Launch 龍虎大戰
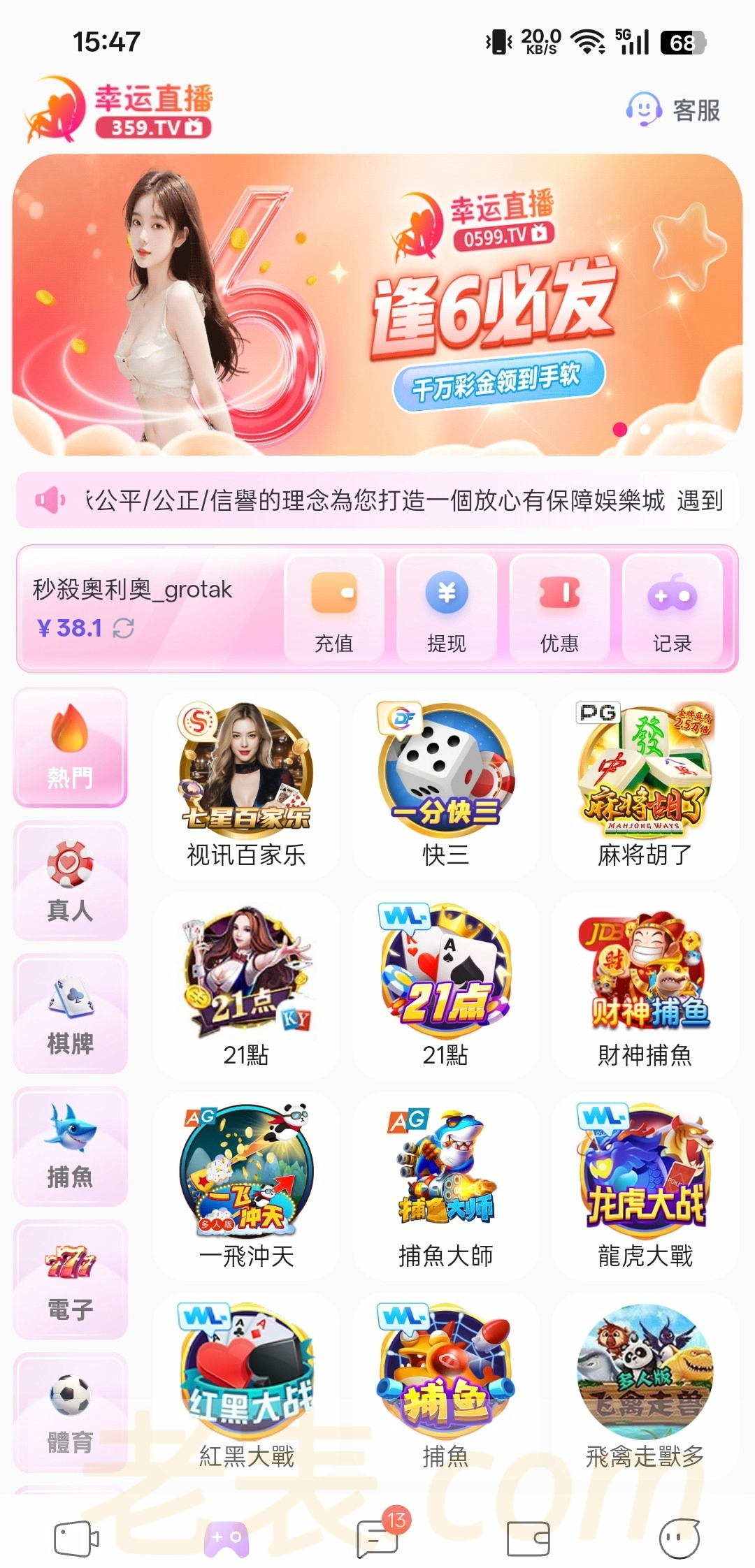 645,1186
